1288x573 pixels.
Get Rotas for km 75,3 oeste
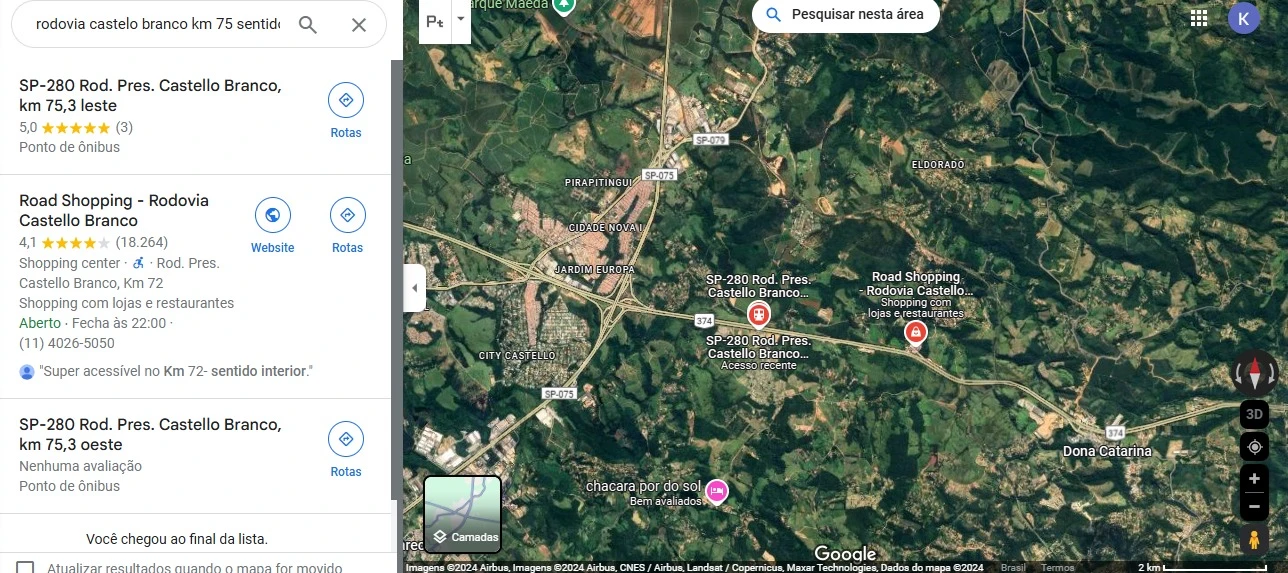pos(346,450)
